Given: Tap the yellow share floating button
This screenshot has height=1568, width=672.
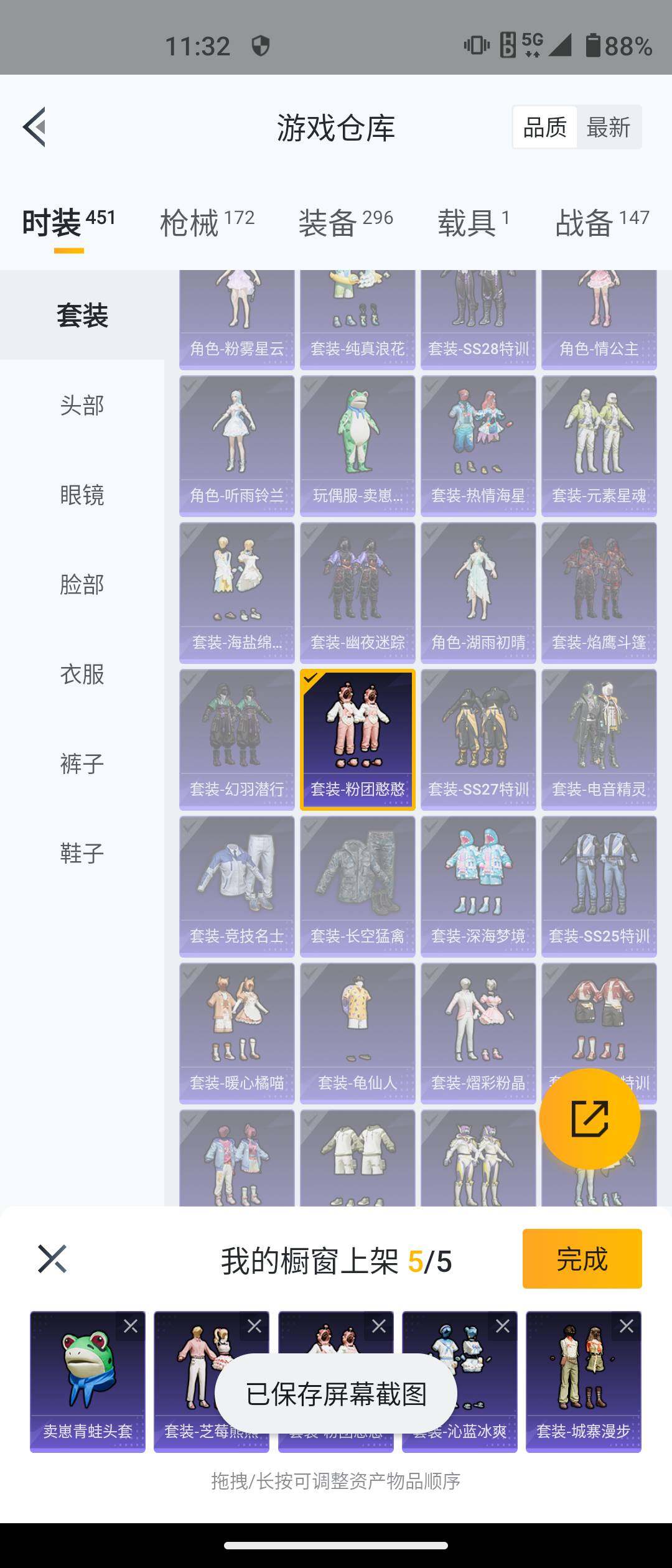Looking at the screenshot, I should click(x=589, y=1119).
